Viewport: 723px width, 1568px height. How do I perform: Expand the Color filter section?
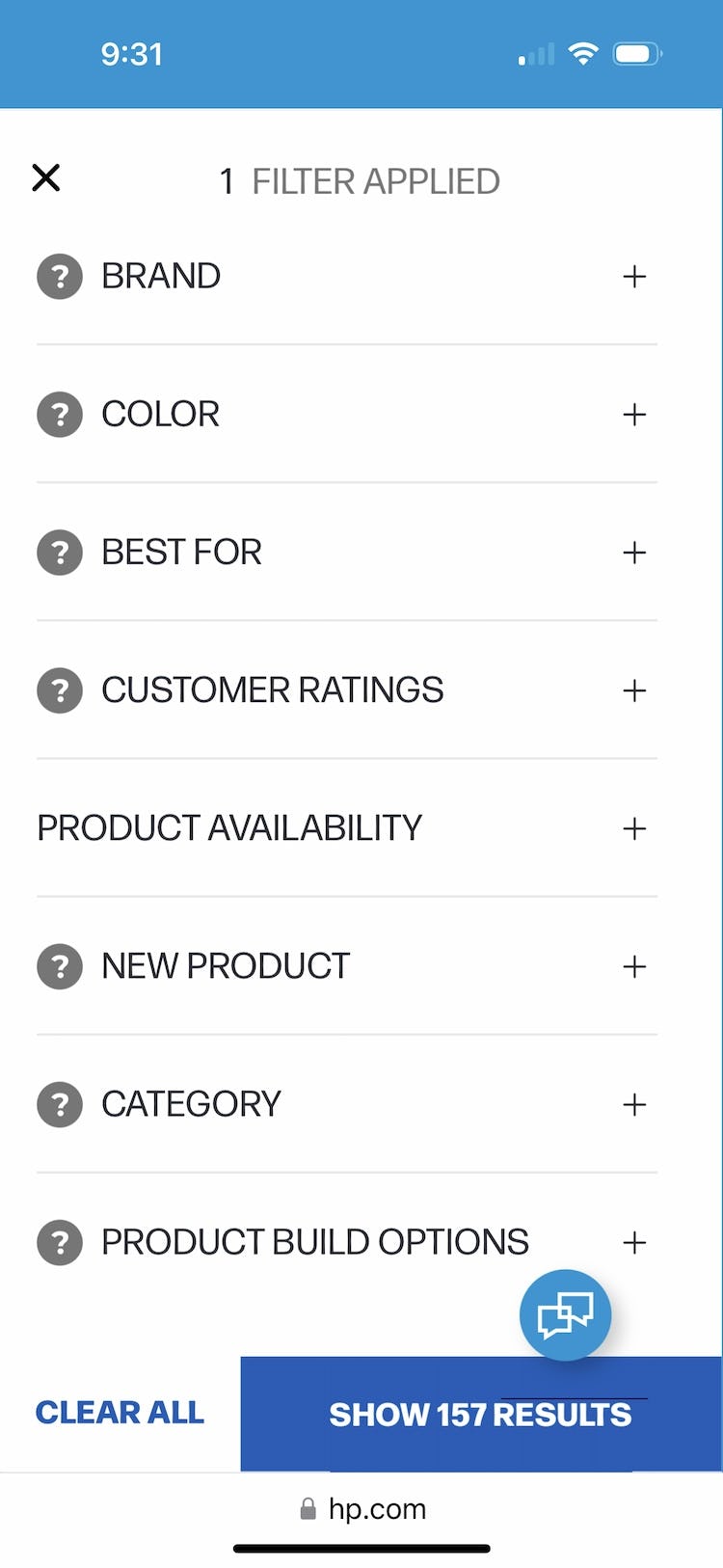(x=633, y=415)
